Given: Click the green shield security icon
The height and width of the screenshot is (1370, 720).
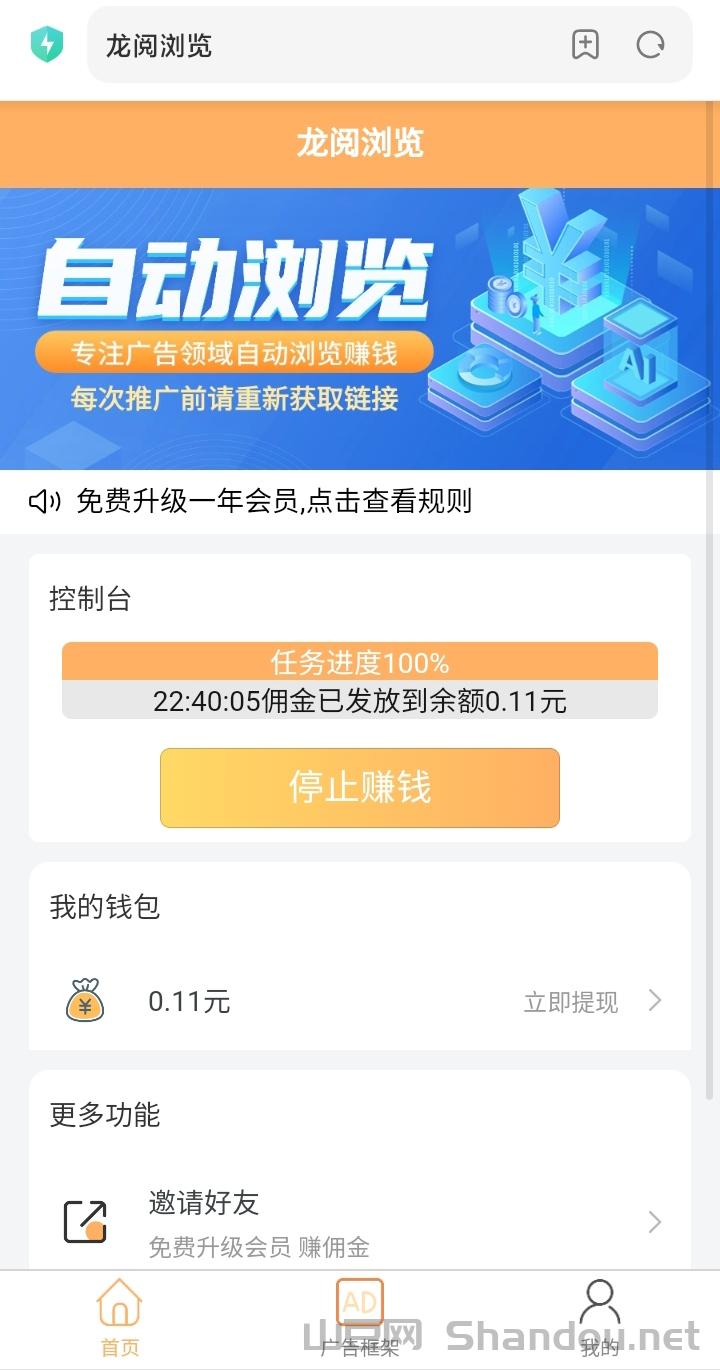Looking at the screenshot, I should (x=45, y=45).
